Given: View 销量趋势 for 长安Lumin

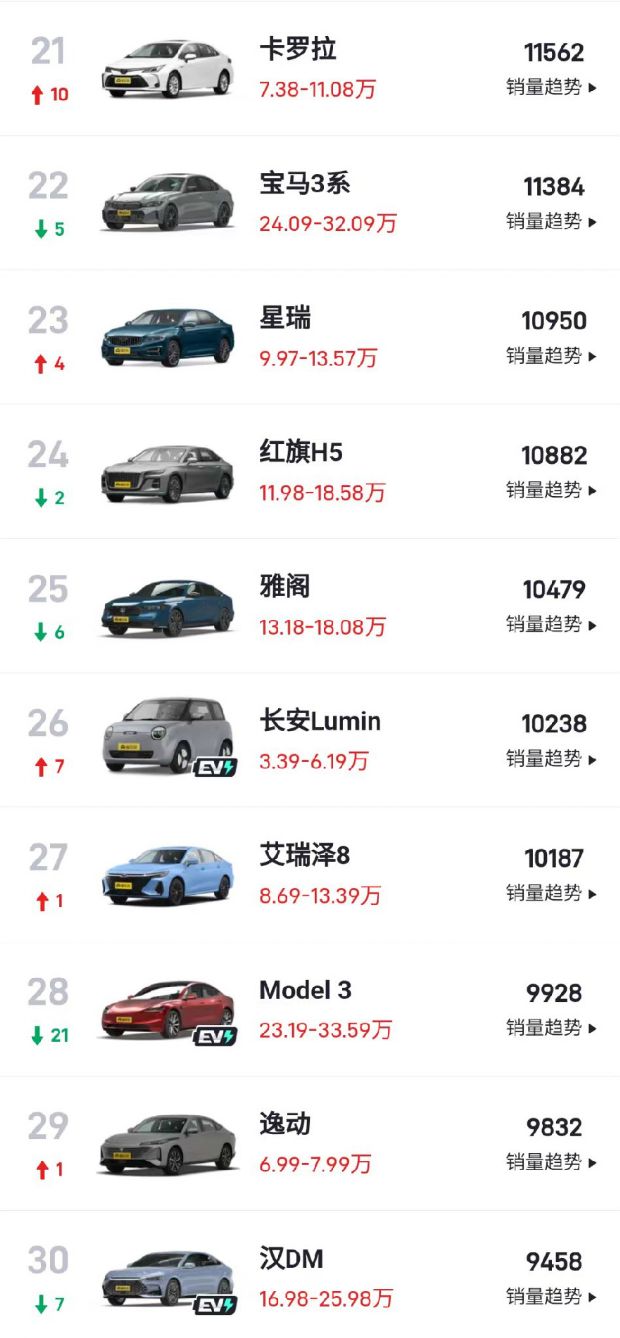Looking at the screenshot, I should coord(551,759).
